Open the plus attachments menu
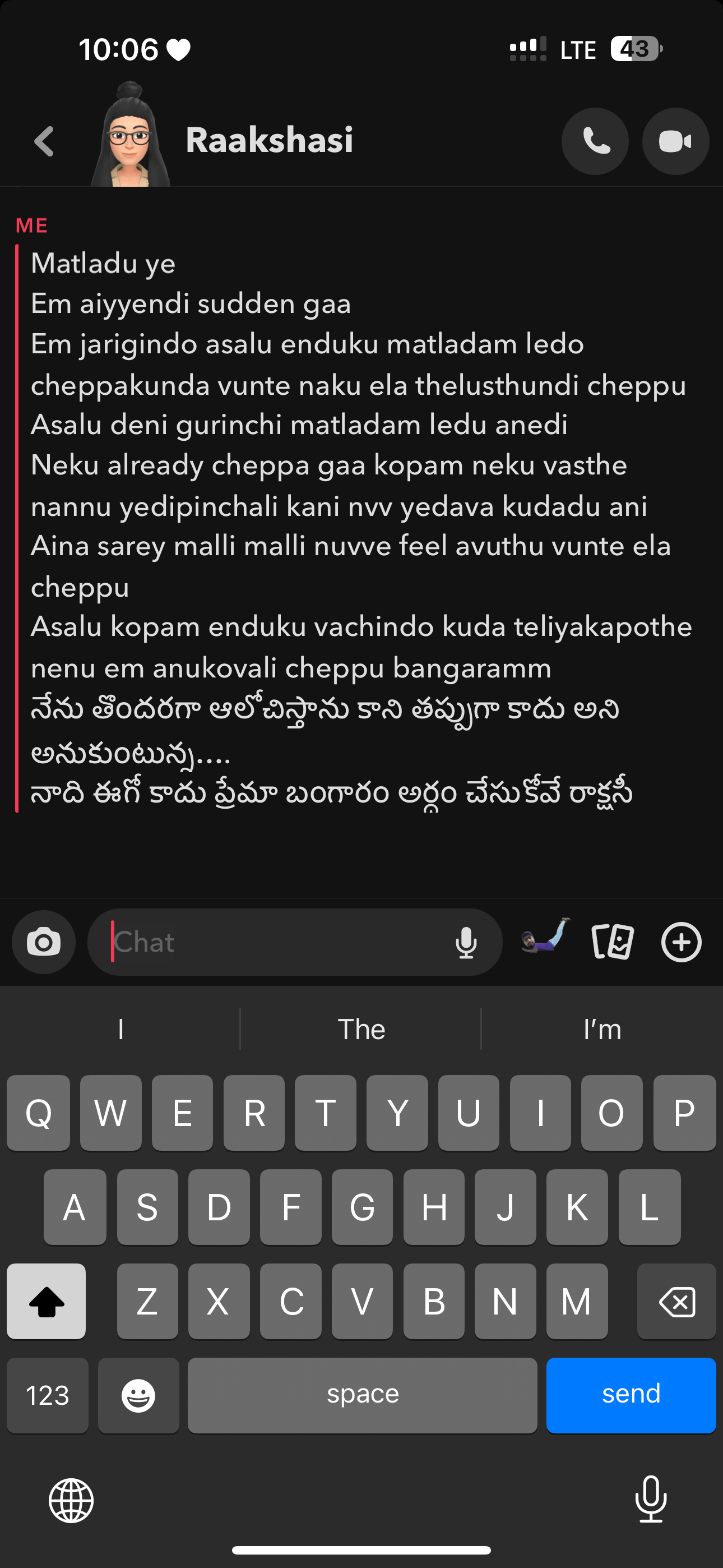723x1568 pixels. (x=681, y=942)
